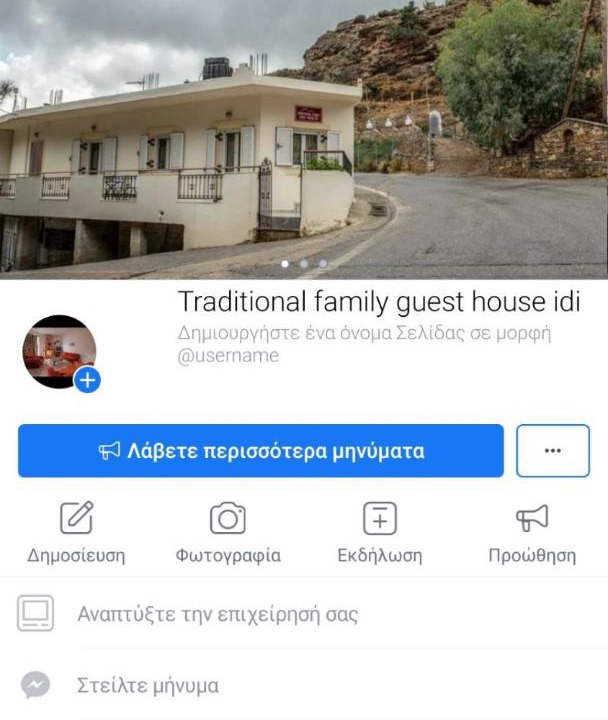The height and width of the screenshot is (720, 608).
Task: Open the Στείλτε μήνυμα row
Action: [148, 686]
